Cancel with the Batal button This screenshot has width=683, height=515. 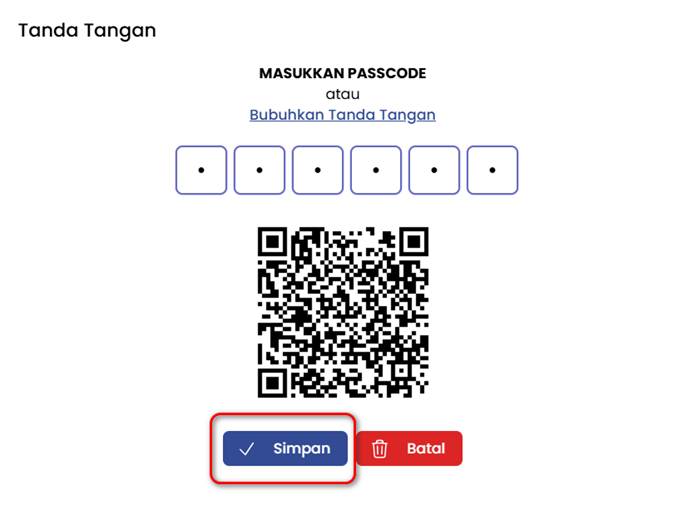tap(409, 449)
